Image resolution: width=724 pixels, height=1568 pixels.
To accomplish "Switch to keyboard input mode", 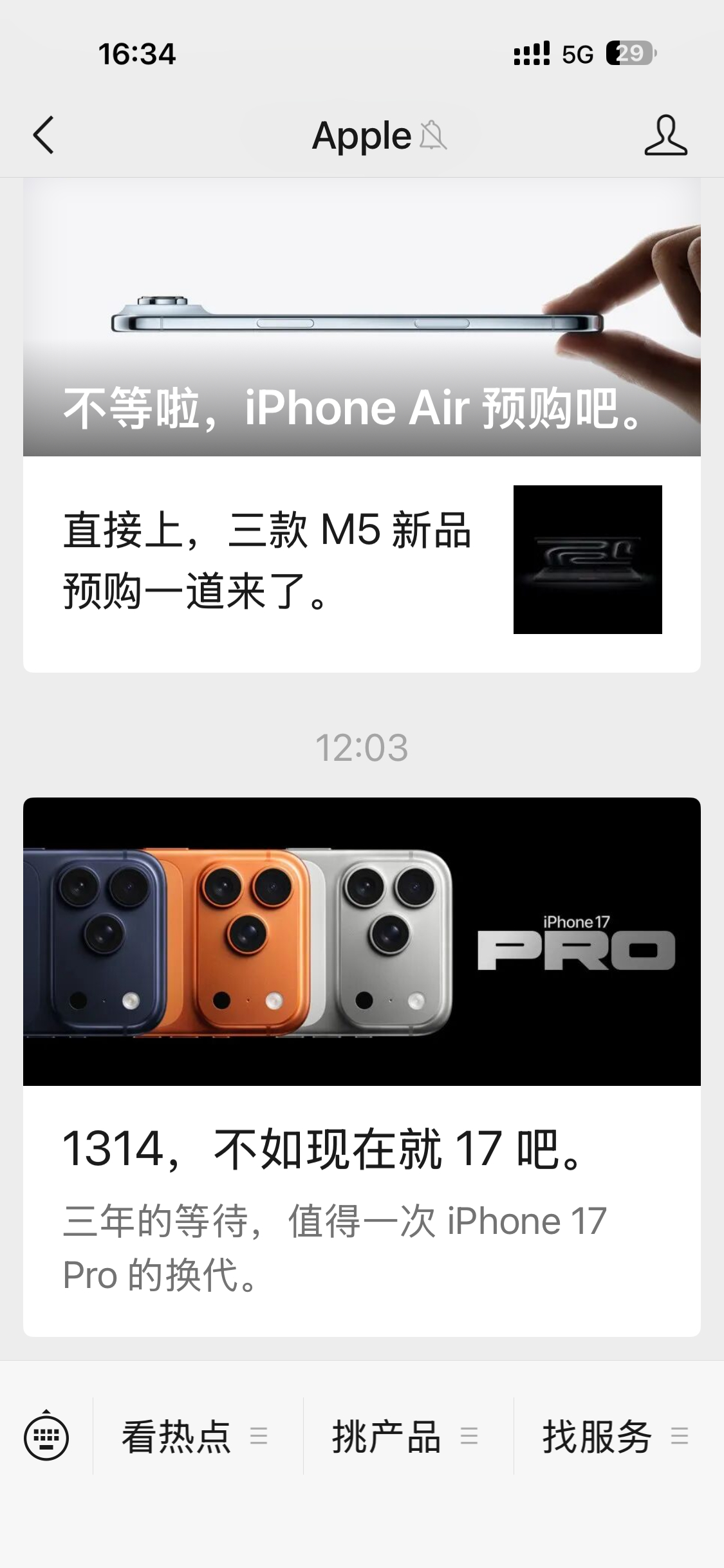I will click(x=46, y=1437).
